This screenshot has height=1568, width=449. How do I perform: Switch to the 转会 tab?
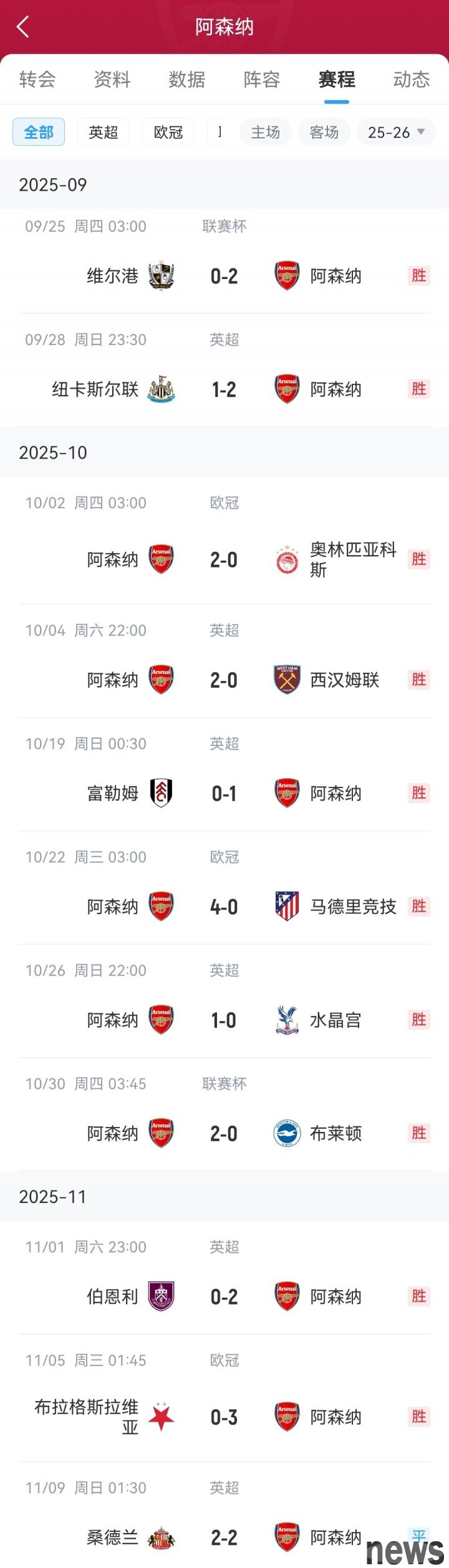coord(37,79)
